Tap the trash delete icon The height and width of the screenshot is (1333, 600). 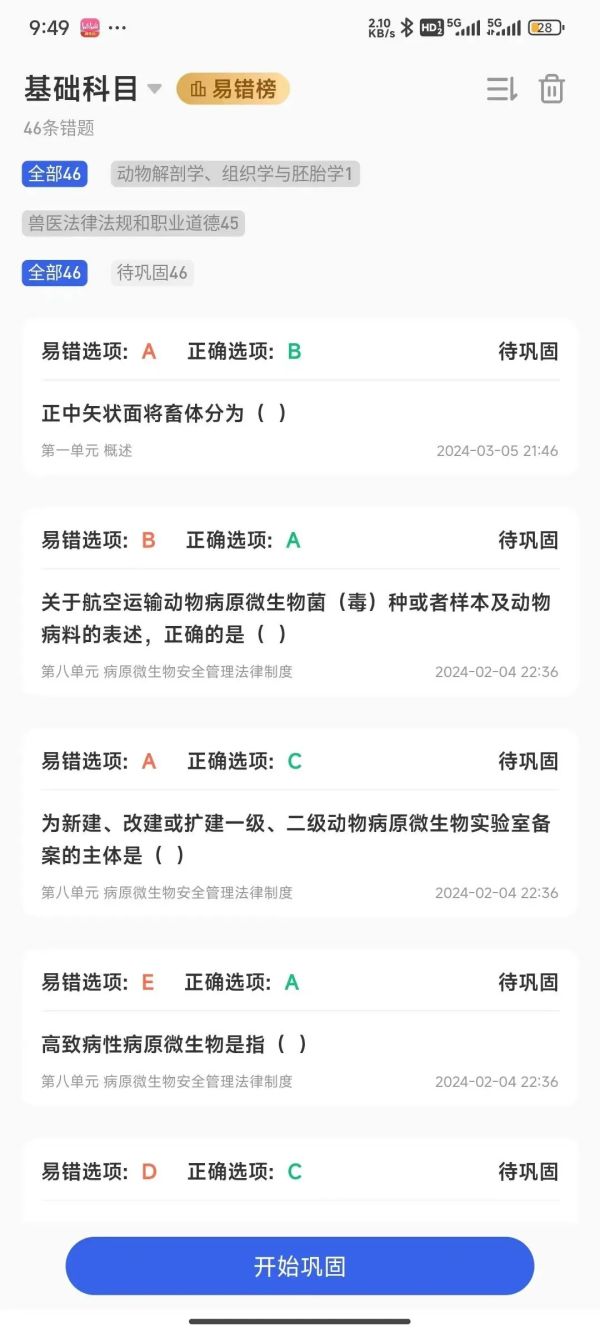[x=552, y=89]
